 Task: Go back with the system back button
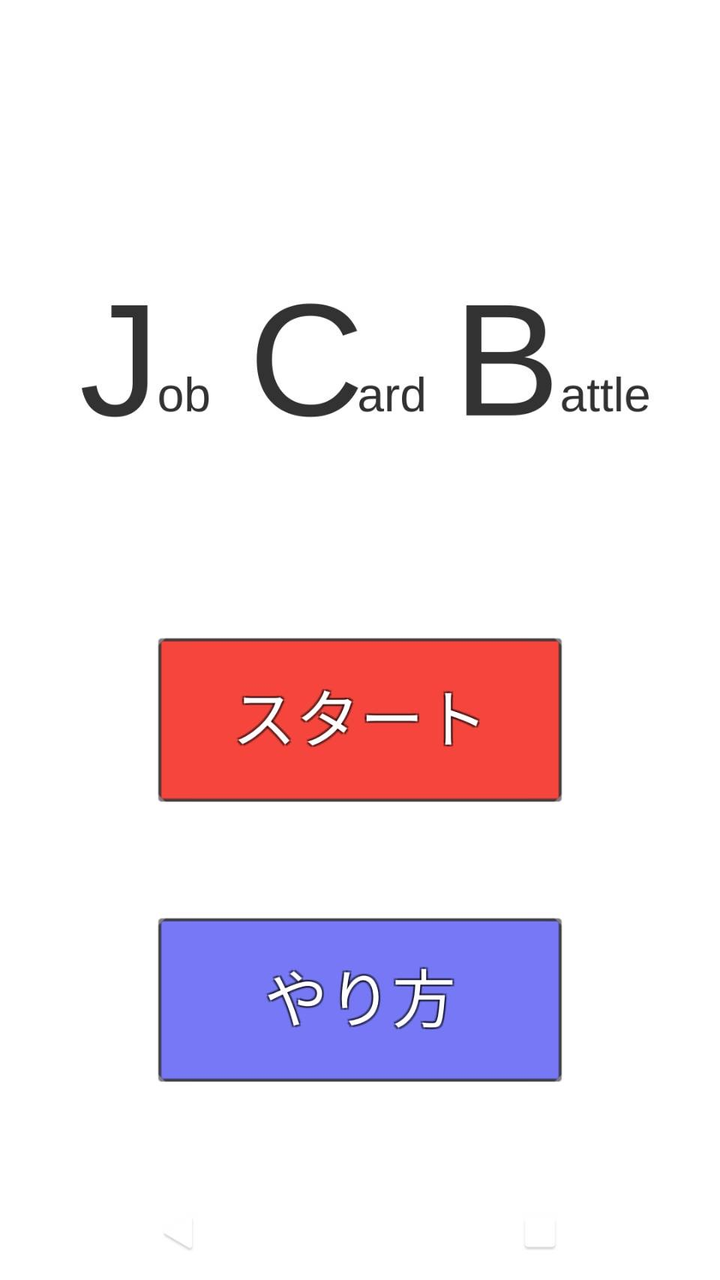[179, 1234]
